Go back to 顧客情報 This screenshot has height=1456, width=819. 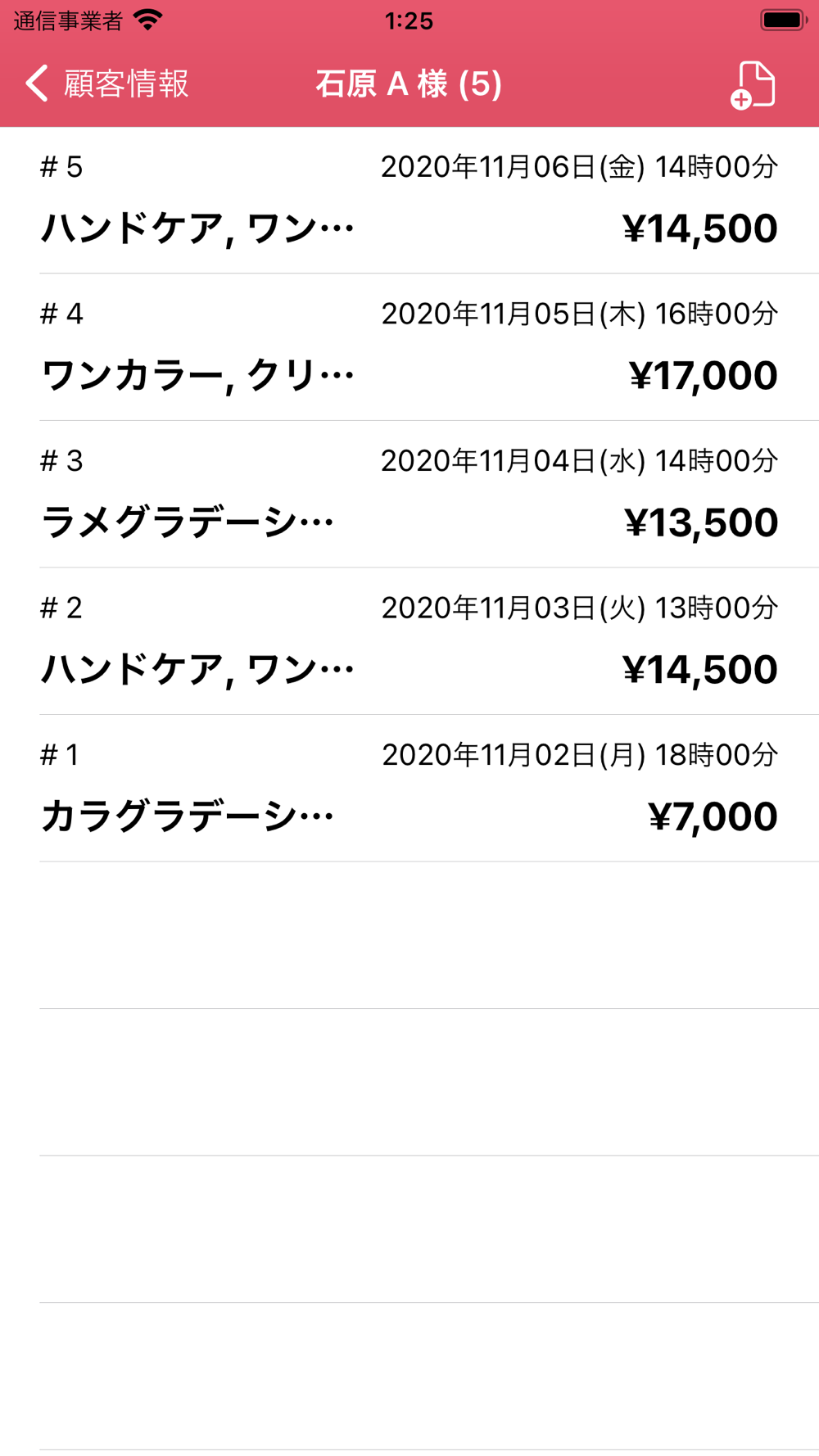pyautogui.click(x=106, y=84)
